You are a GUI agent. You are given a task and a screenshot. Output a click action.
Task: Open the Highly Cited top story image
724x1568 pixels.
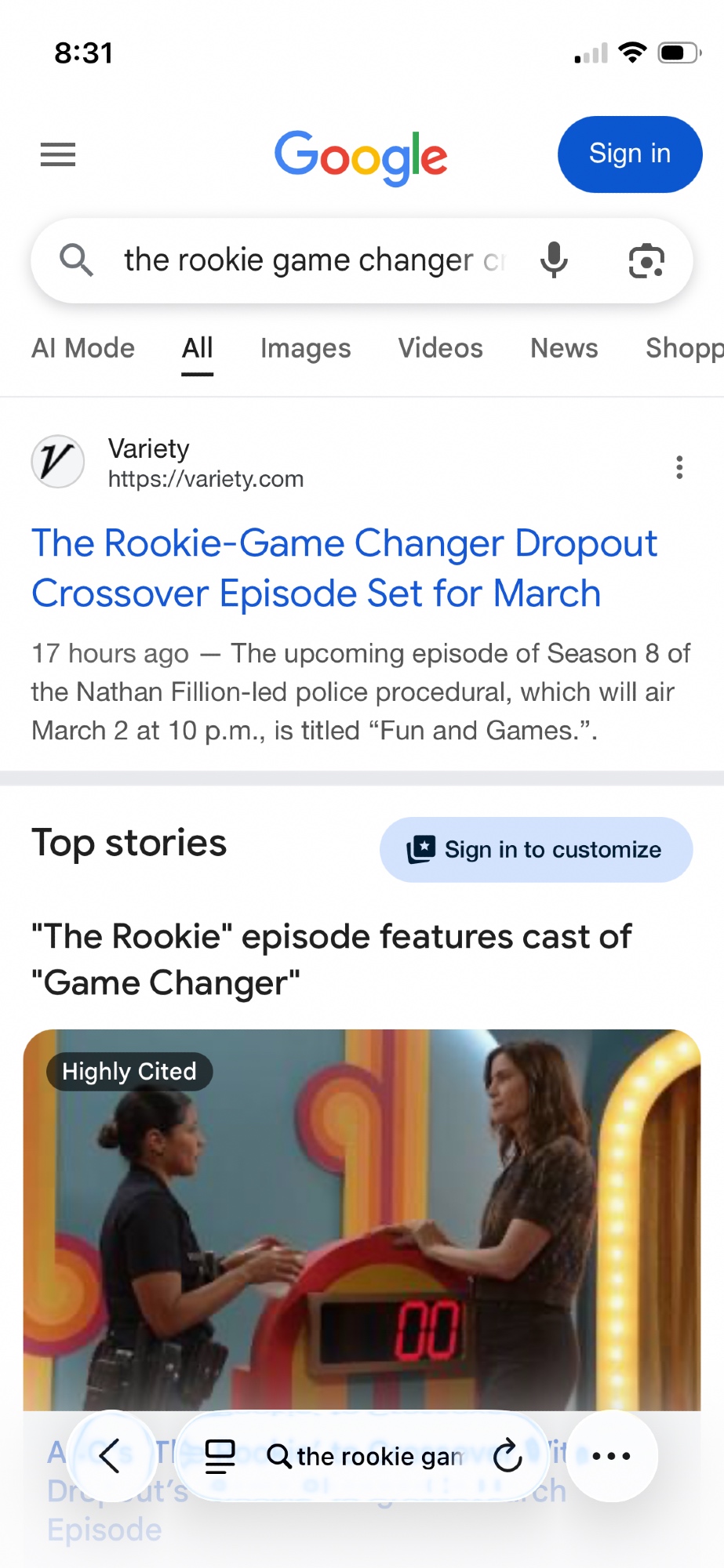362,1219
